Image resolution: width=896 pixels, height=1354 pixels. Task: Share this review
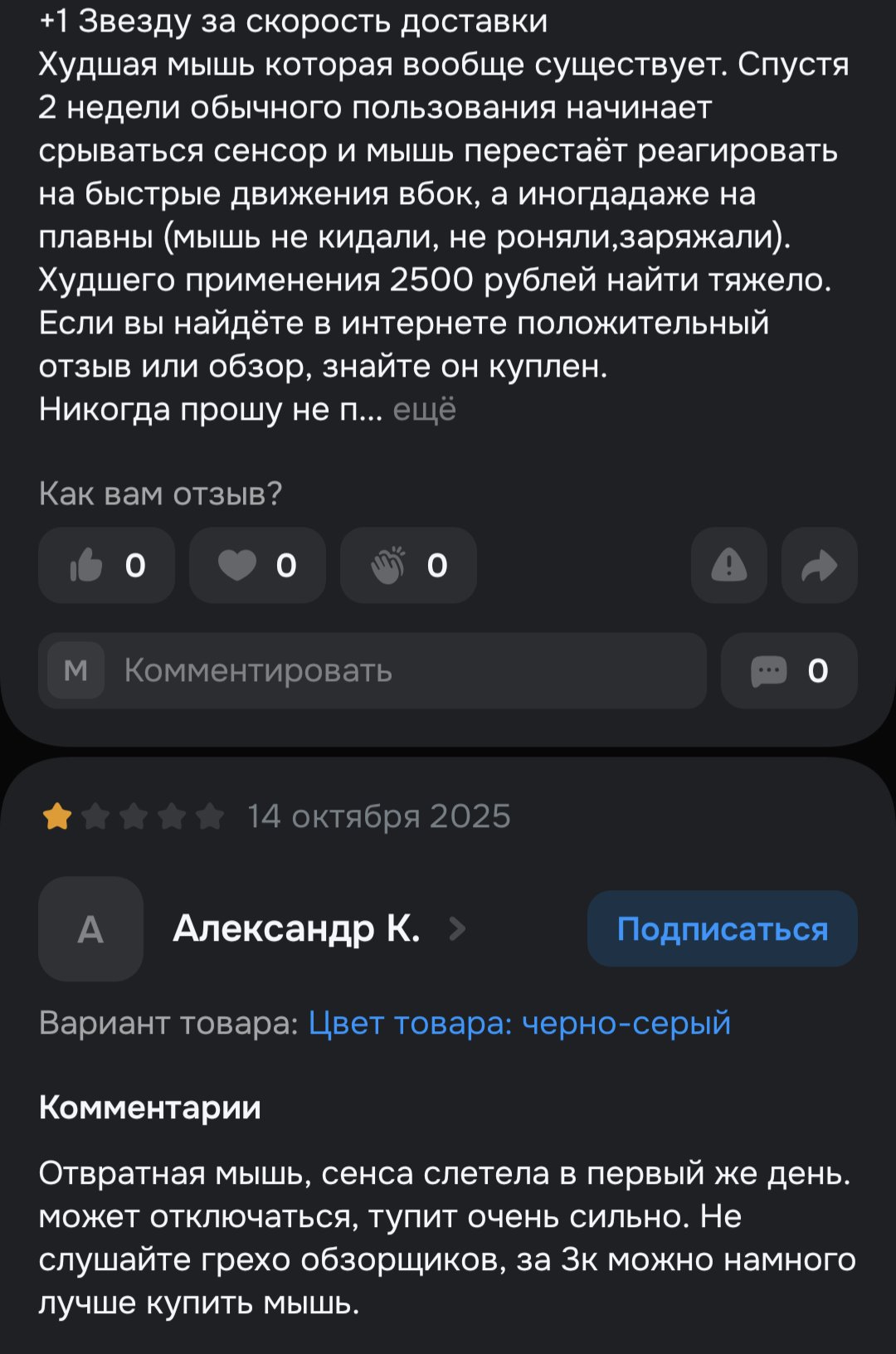point(820,566)
